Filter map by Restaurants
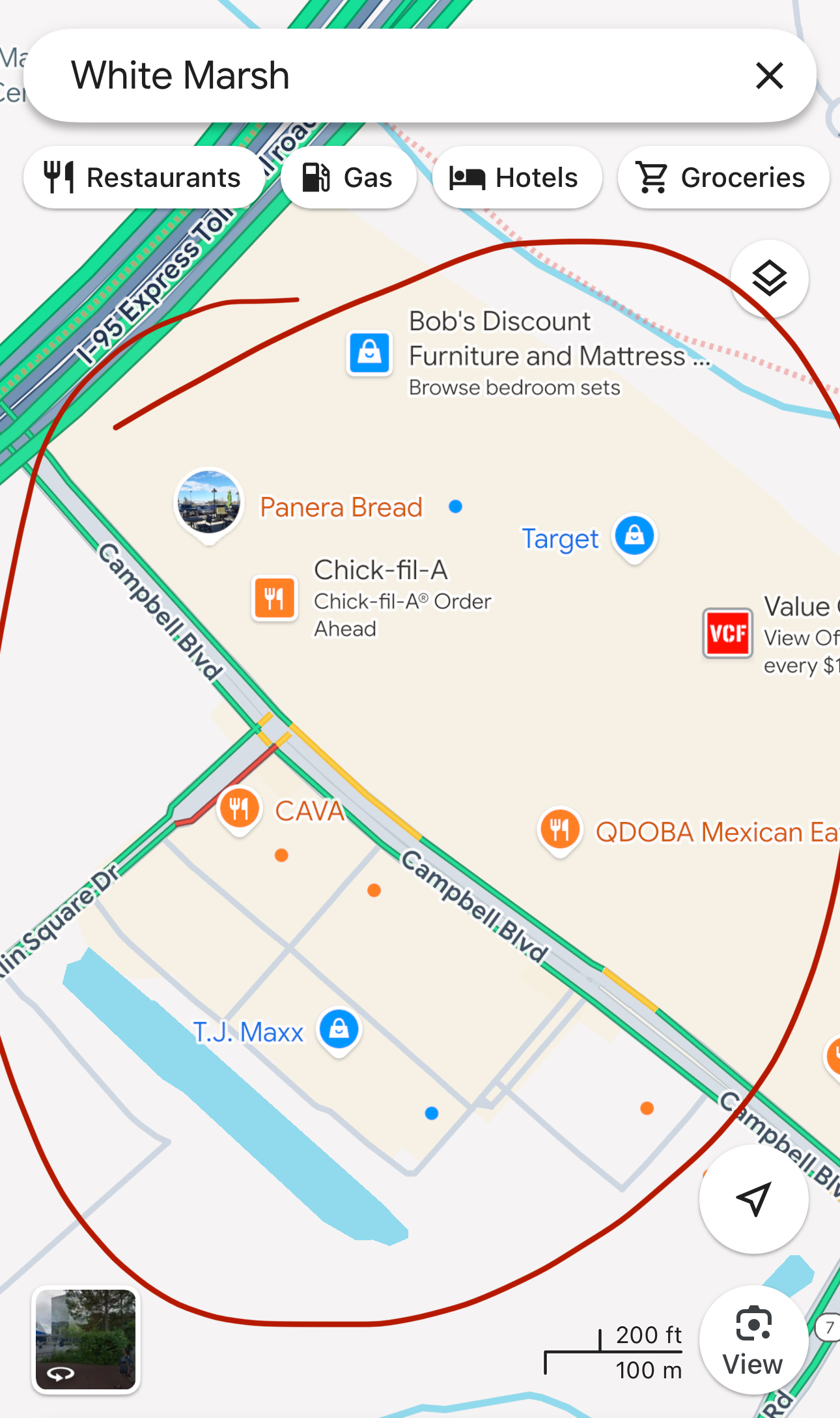 [x=143, y=177]
